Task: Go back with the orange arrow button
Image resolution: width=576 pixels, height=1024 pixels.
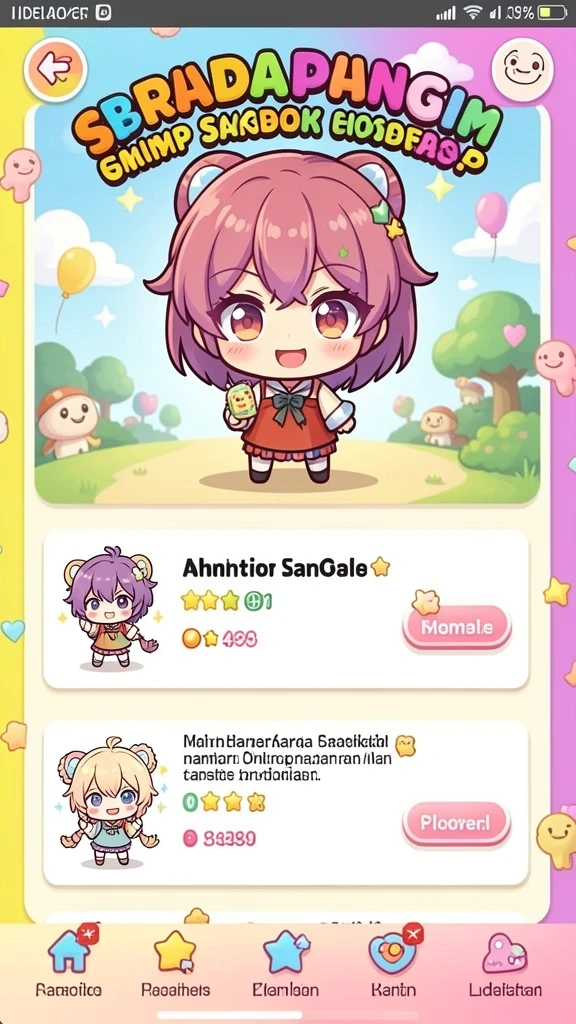Action: coord(56,69)
